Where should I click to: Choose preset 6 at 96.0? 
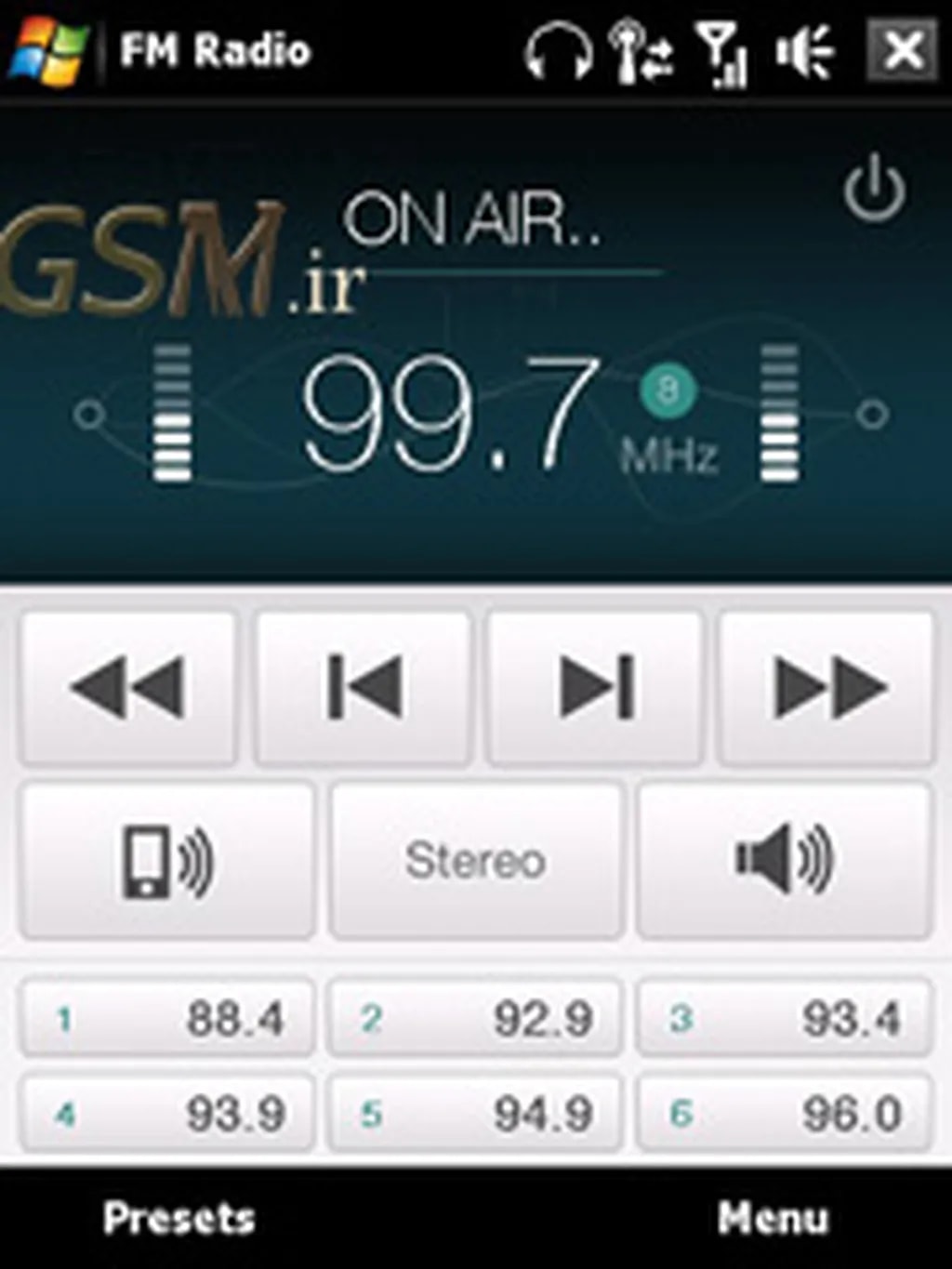pos(784,1113)
